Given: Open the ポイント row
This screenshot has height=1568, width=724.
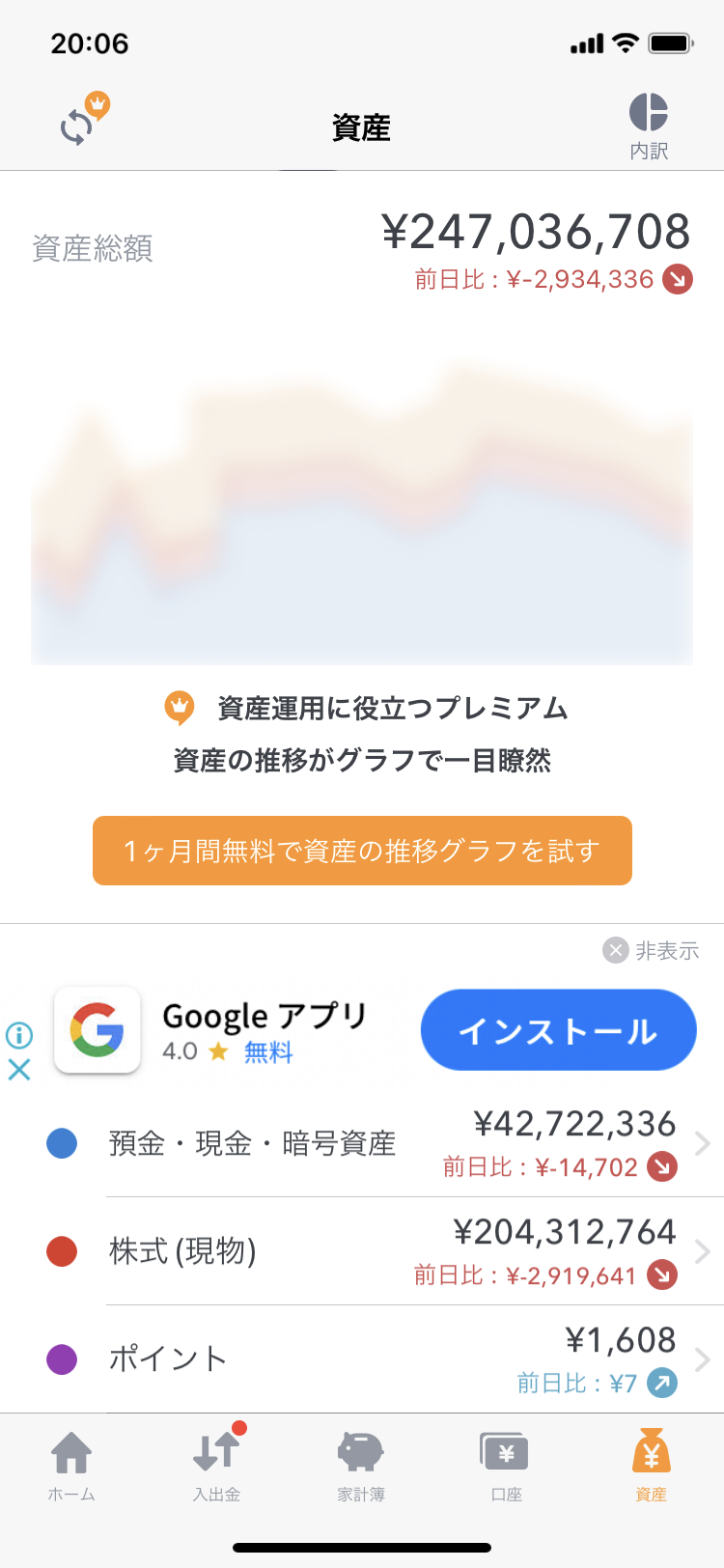Looking at the screenshot, I should point(362,1359).
